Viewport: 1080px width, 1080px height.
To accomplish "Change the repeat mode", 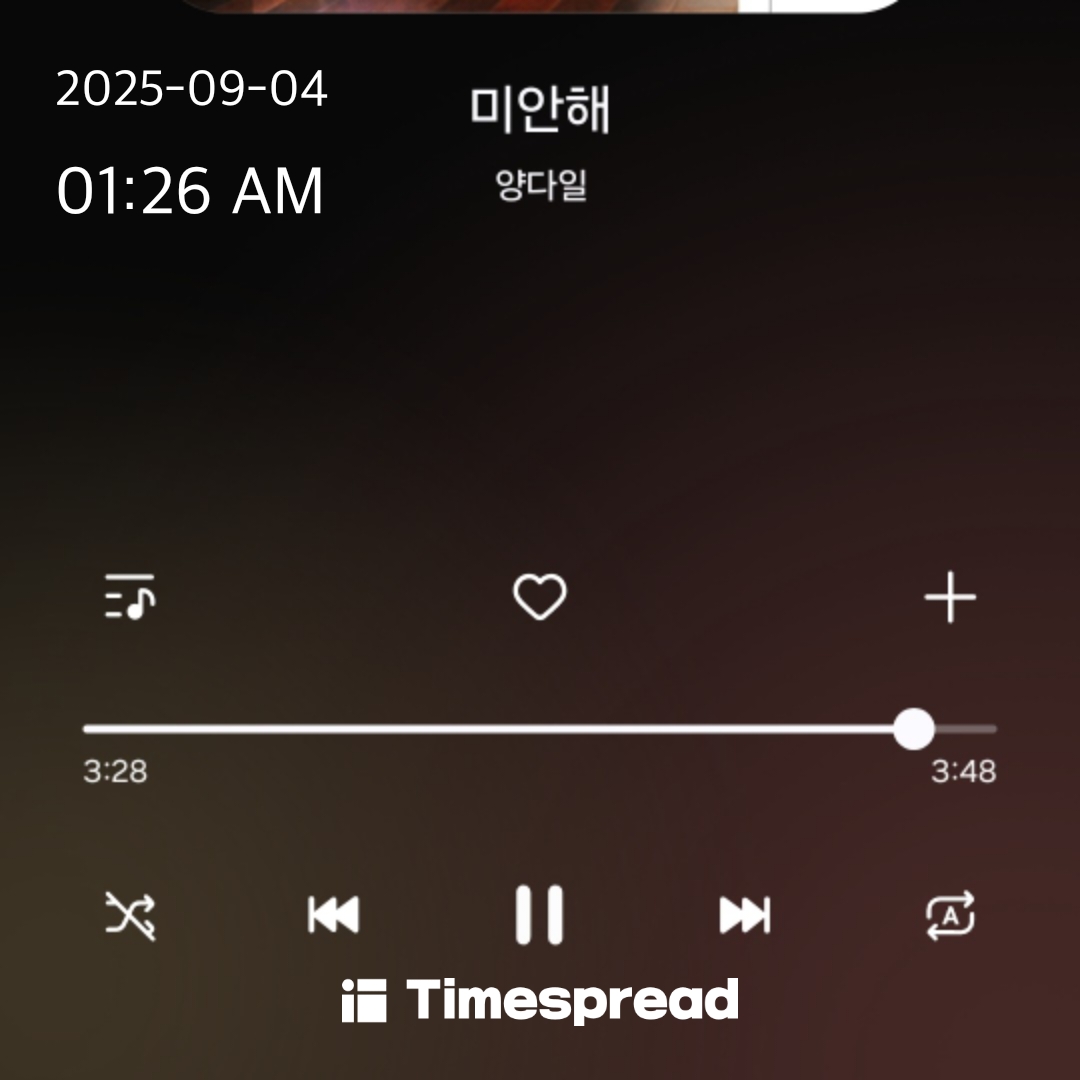I will 949,915.
